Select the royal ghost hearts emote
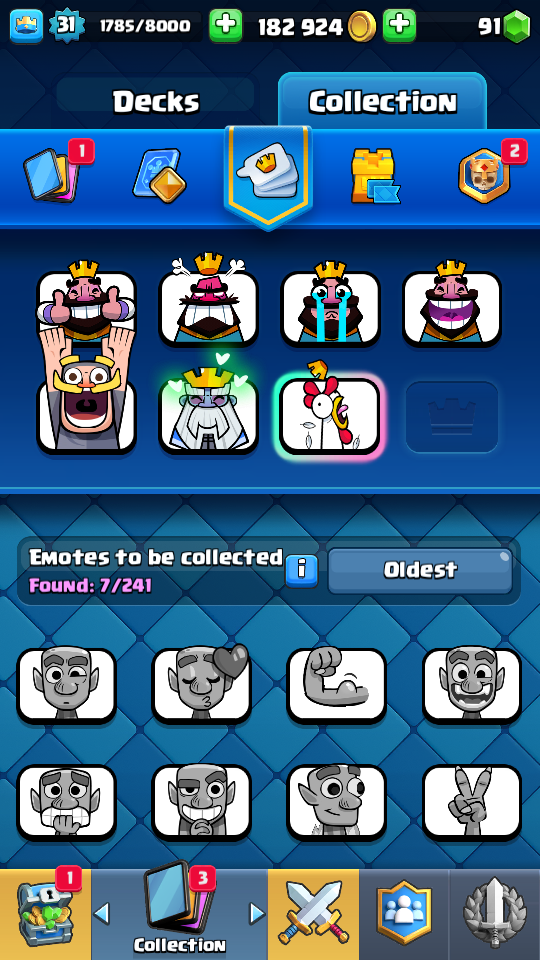The image size is (540, 960). [x=209, y=409]
